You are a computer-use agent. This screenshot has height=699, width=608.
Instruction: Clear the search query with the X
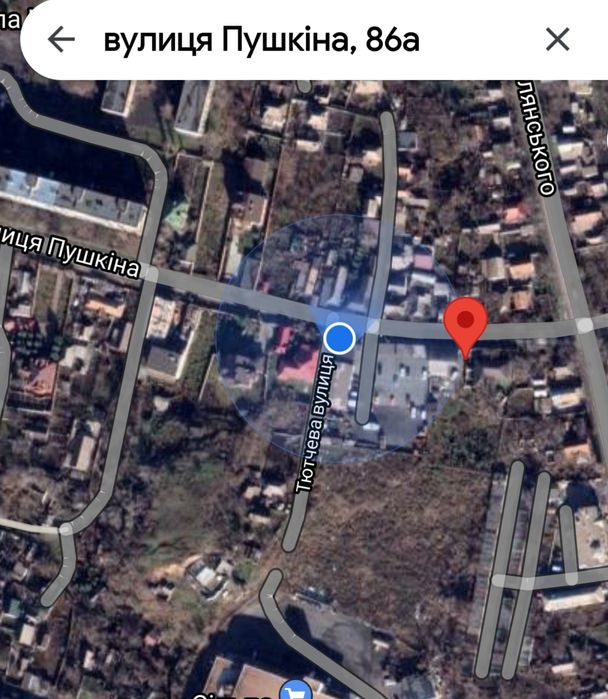tap(557, 39)
